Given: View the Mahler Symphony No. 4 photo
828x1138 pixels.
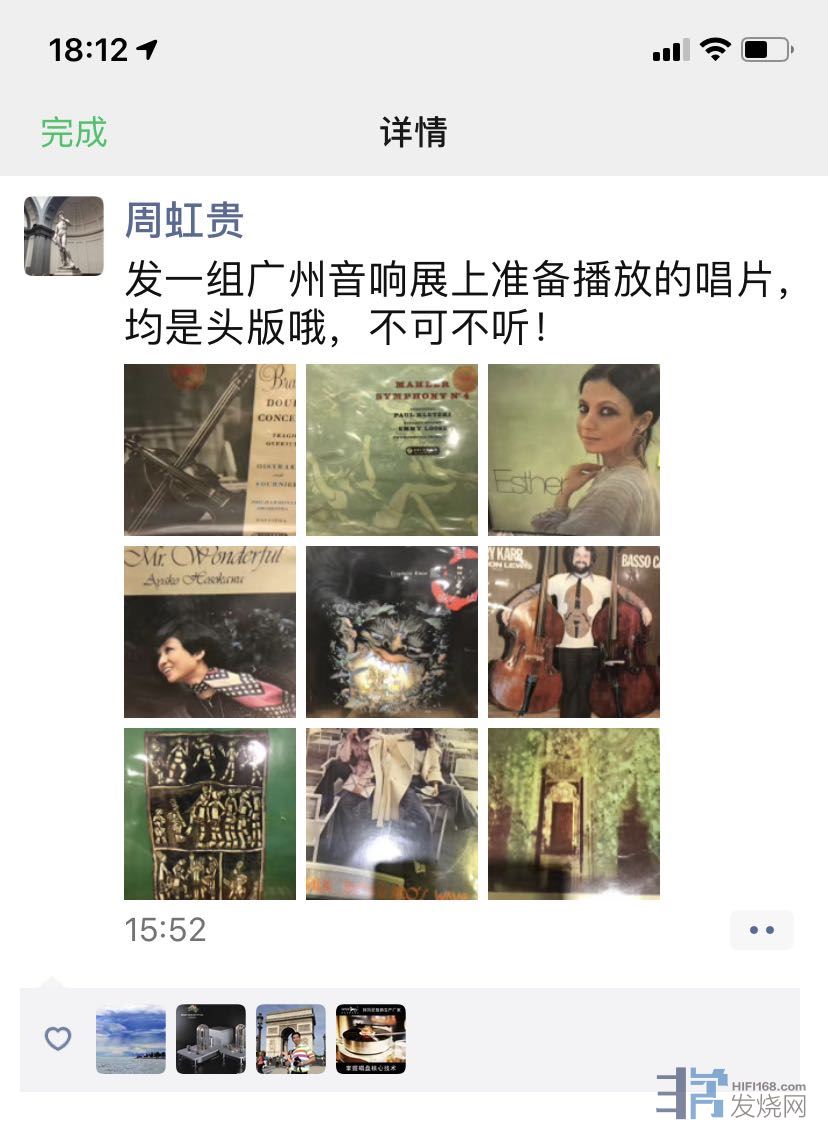Looking at the screenshot, I should tap(392, 450).
